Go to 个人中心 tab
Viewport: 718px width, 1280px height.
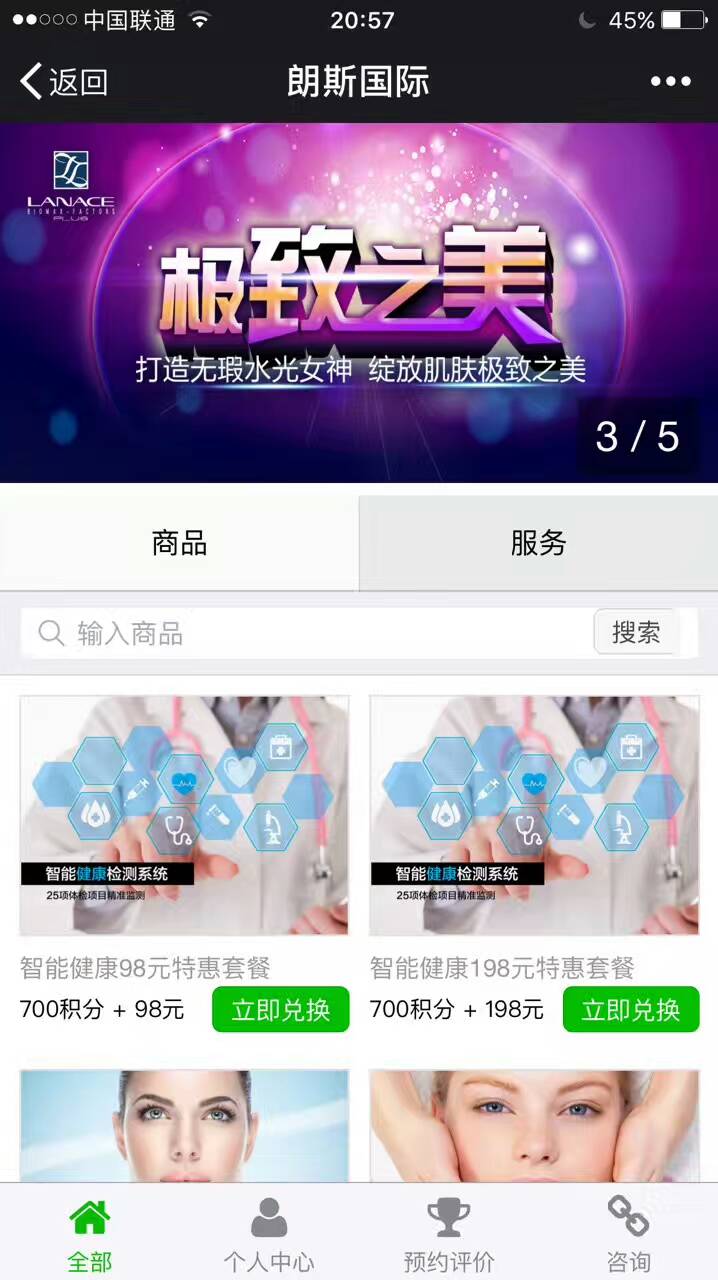(268, 1235)
